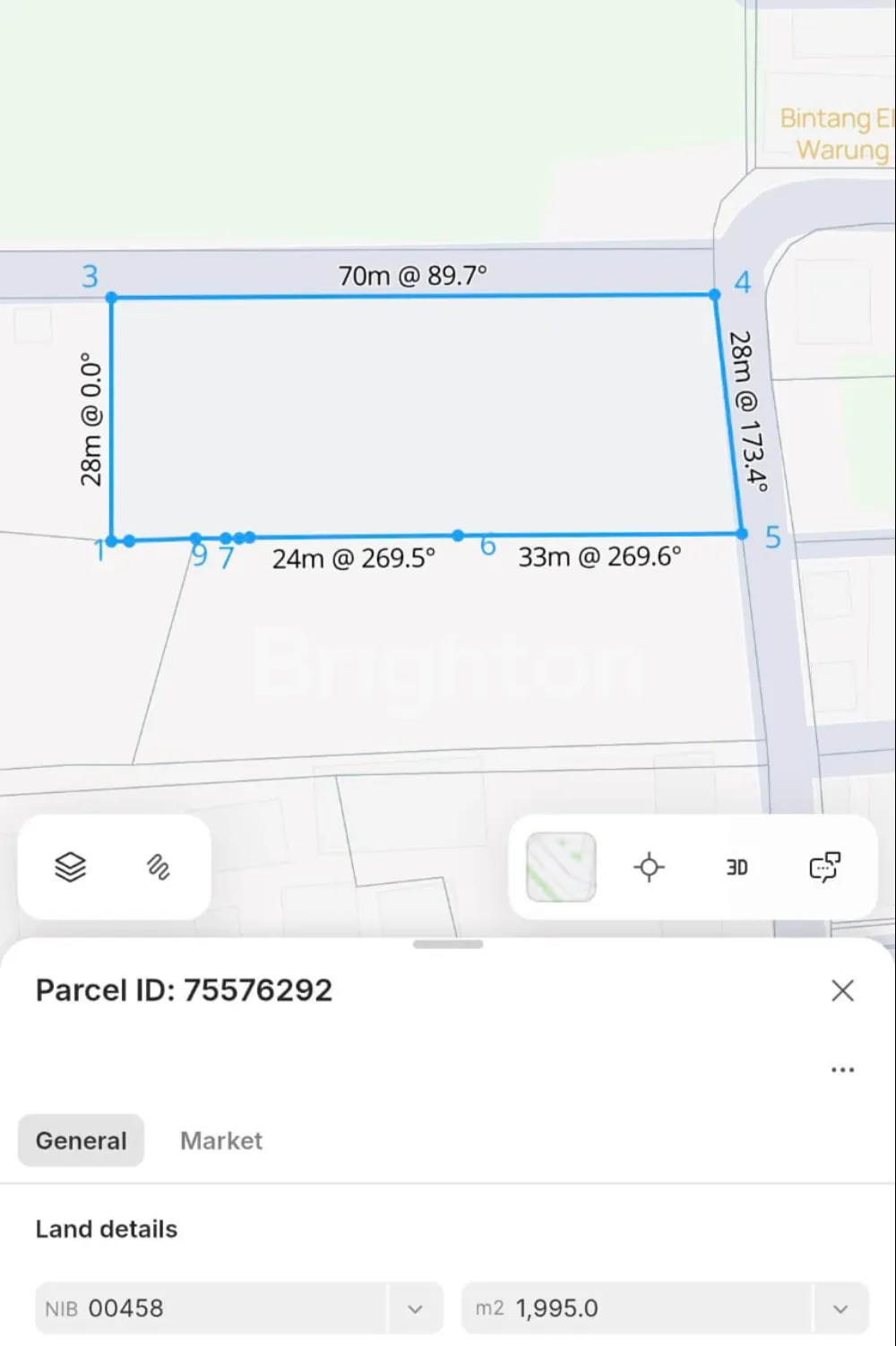Tap the squiggle draw tool icon

click(x=159, y=867)
